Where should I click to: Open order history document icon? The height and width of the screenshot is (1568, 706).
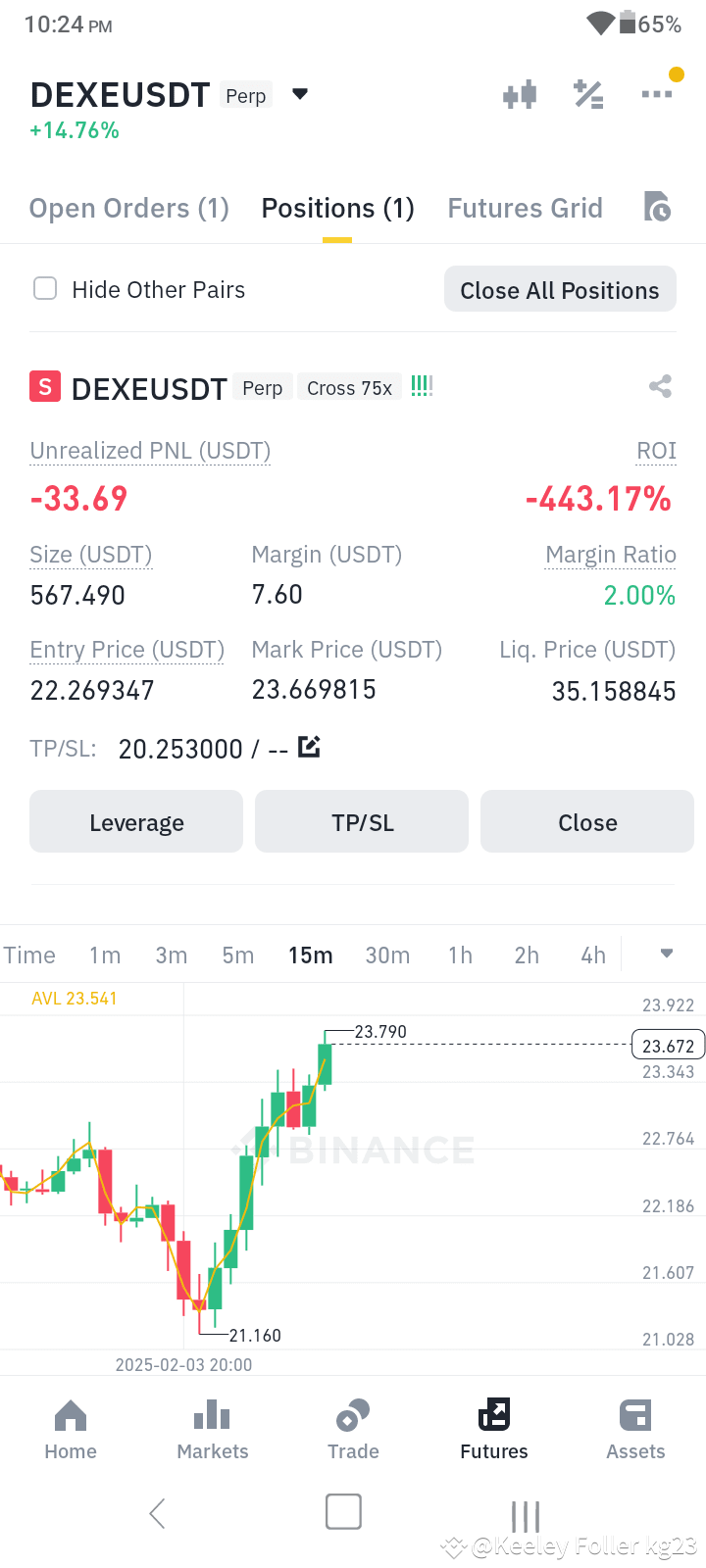coord(659,208)
